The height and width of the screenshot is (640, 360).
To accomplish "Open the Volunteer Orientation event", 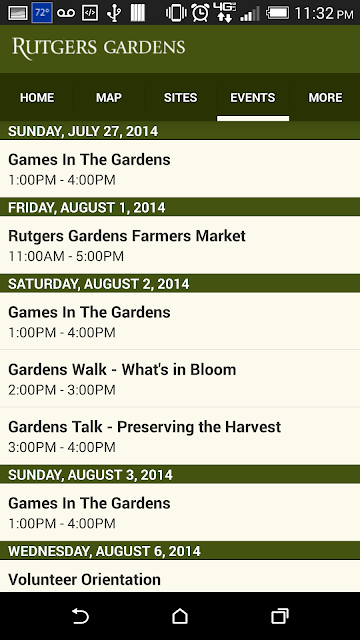I will [x=180, y=576].
